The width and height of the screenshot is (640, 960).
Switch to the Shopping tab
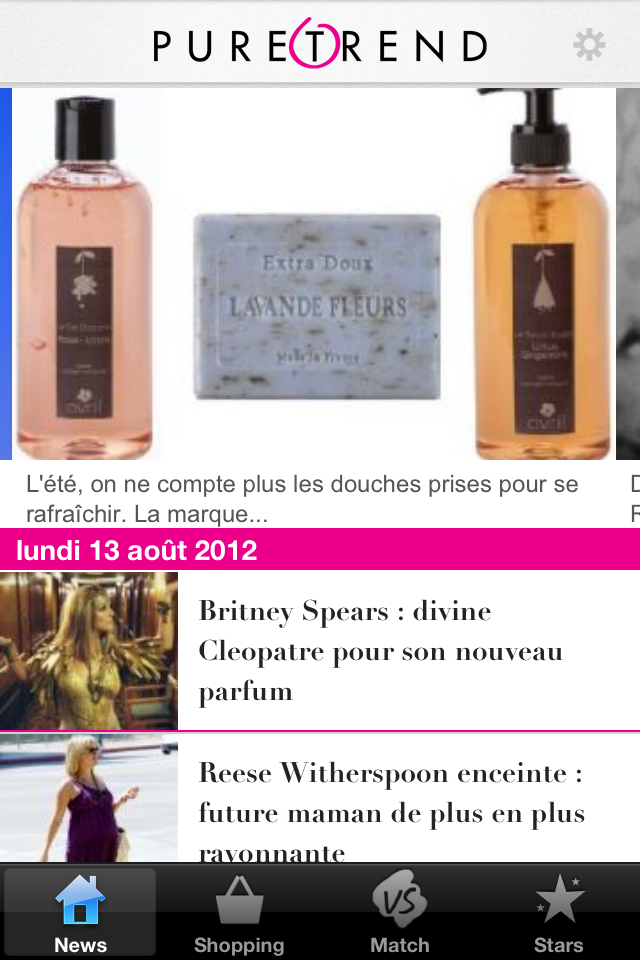tap(239, 912)
